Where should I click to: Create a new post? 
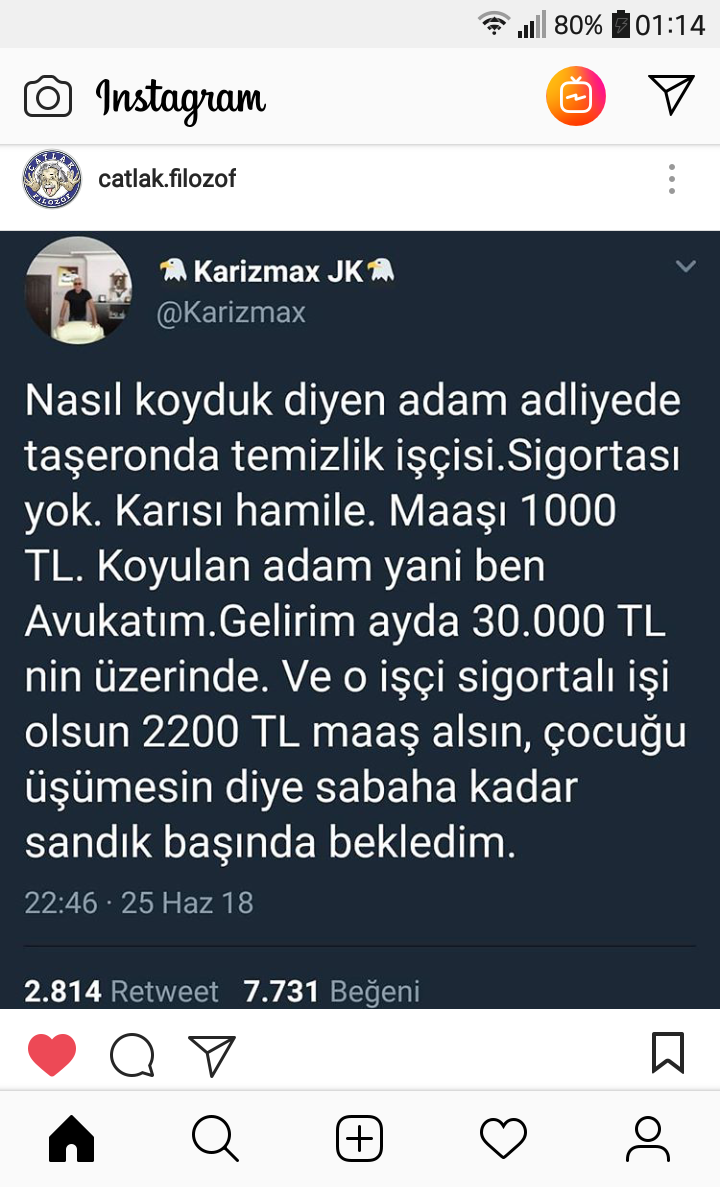359,1138
